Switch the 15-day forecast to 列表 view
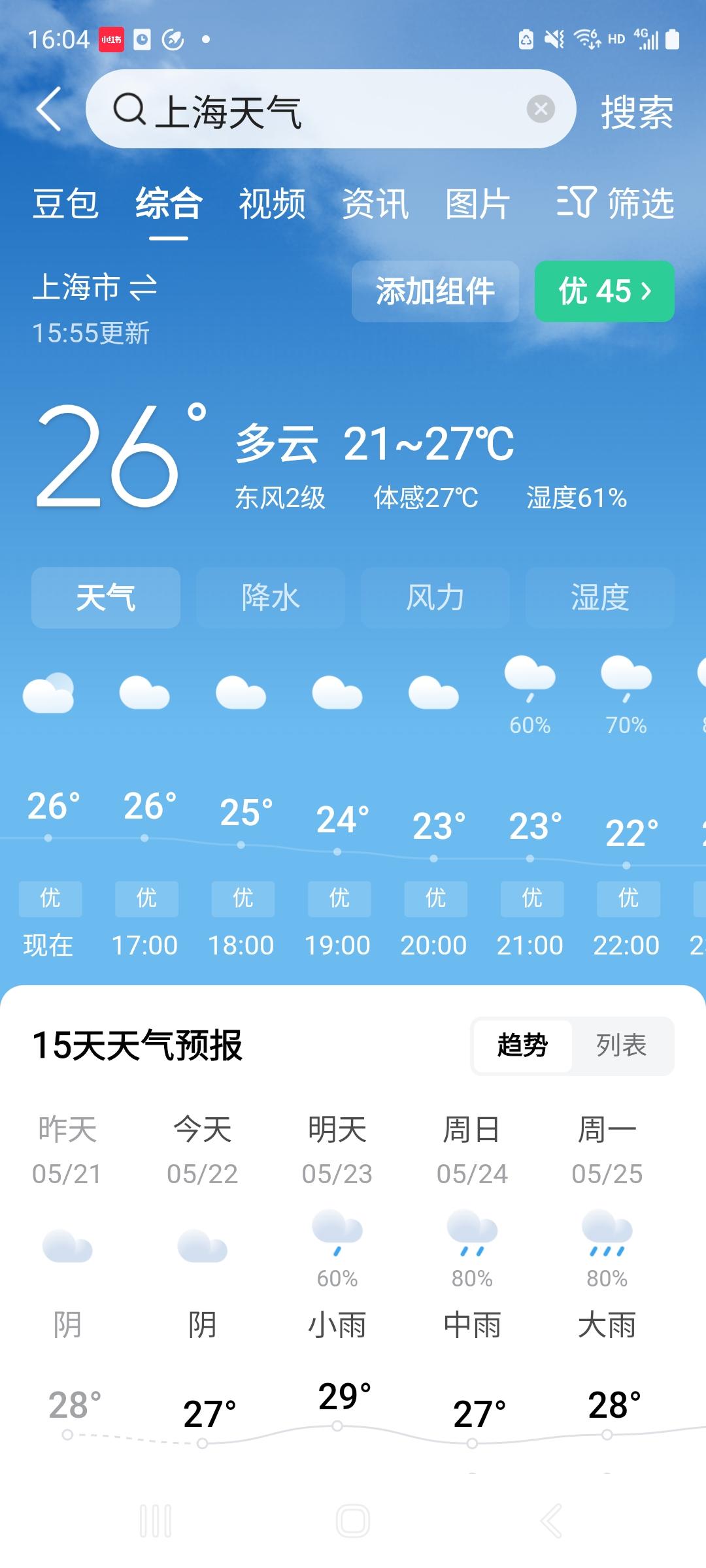Image resolution: width=706 pixels, height=1568 pixels. [622, 1046]
